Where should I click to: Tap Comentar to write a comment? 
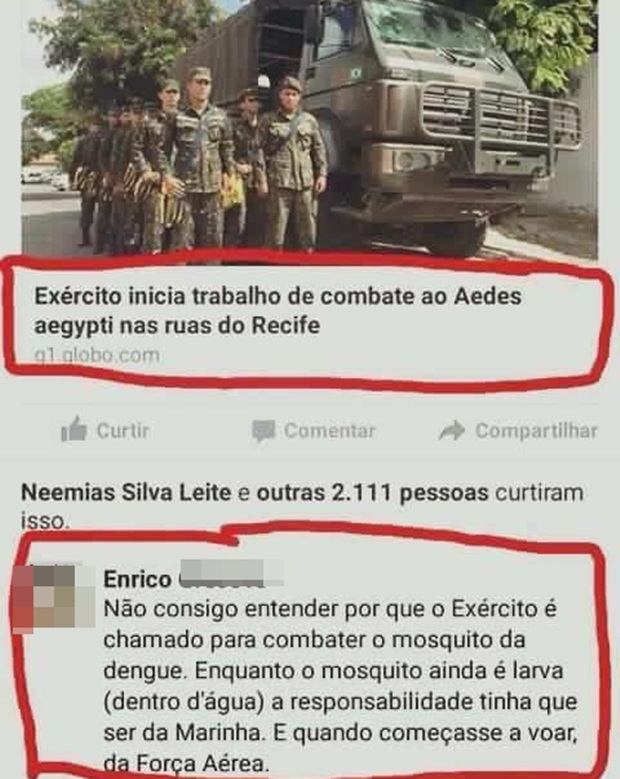[314, 431]
